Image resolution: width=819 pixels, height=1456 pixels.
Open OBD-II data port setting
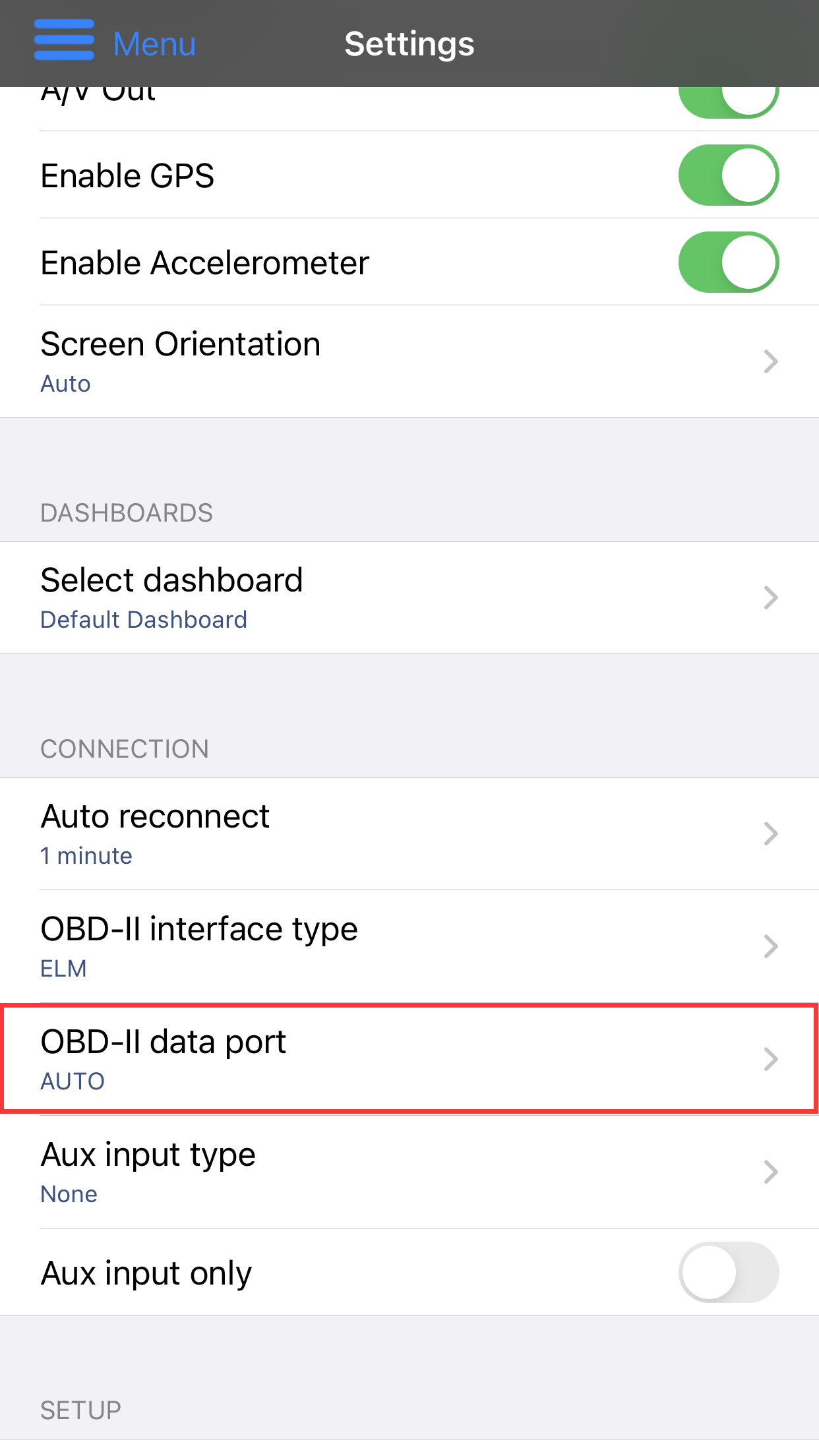pyautogui.click(x=409, y=1059)
